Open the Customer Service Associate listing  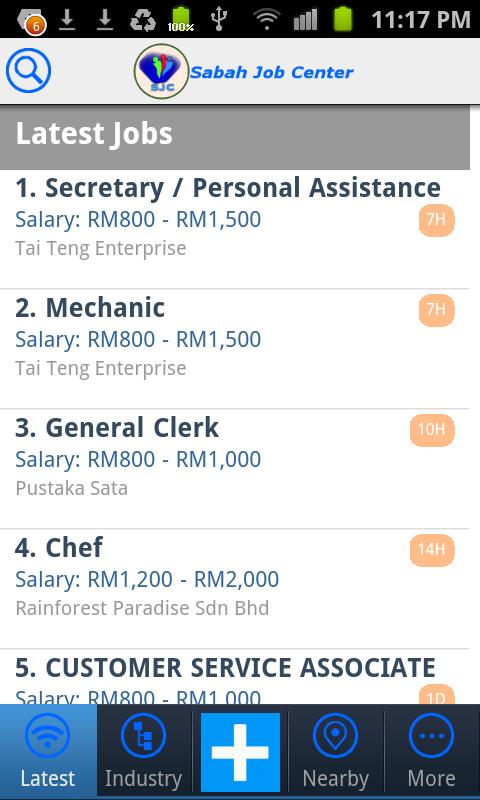[235, 677]
